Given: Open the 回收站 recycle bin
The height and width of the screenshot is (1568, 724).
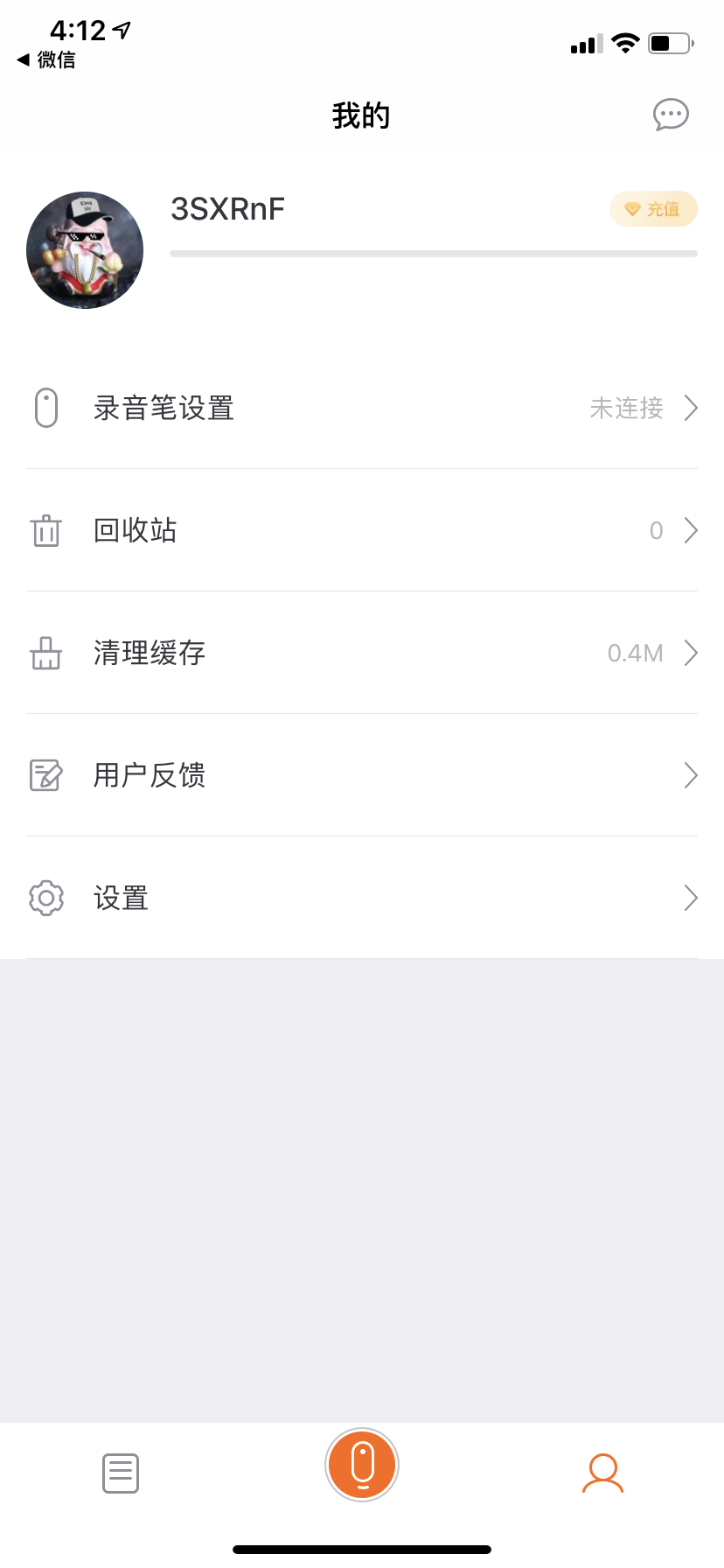Looking at the screenshot, I should click(x=362, y=530).
